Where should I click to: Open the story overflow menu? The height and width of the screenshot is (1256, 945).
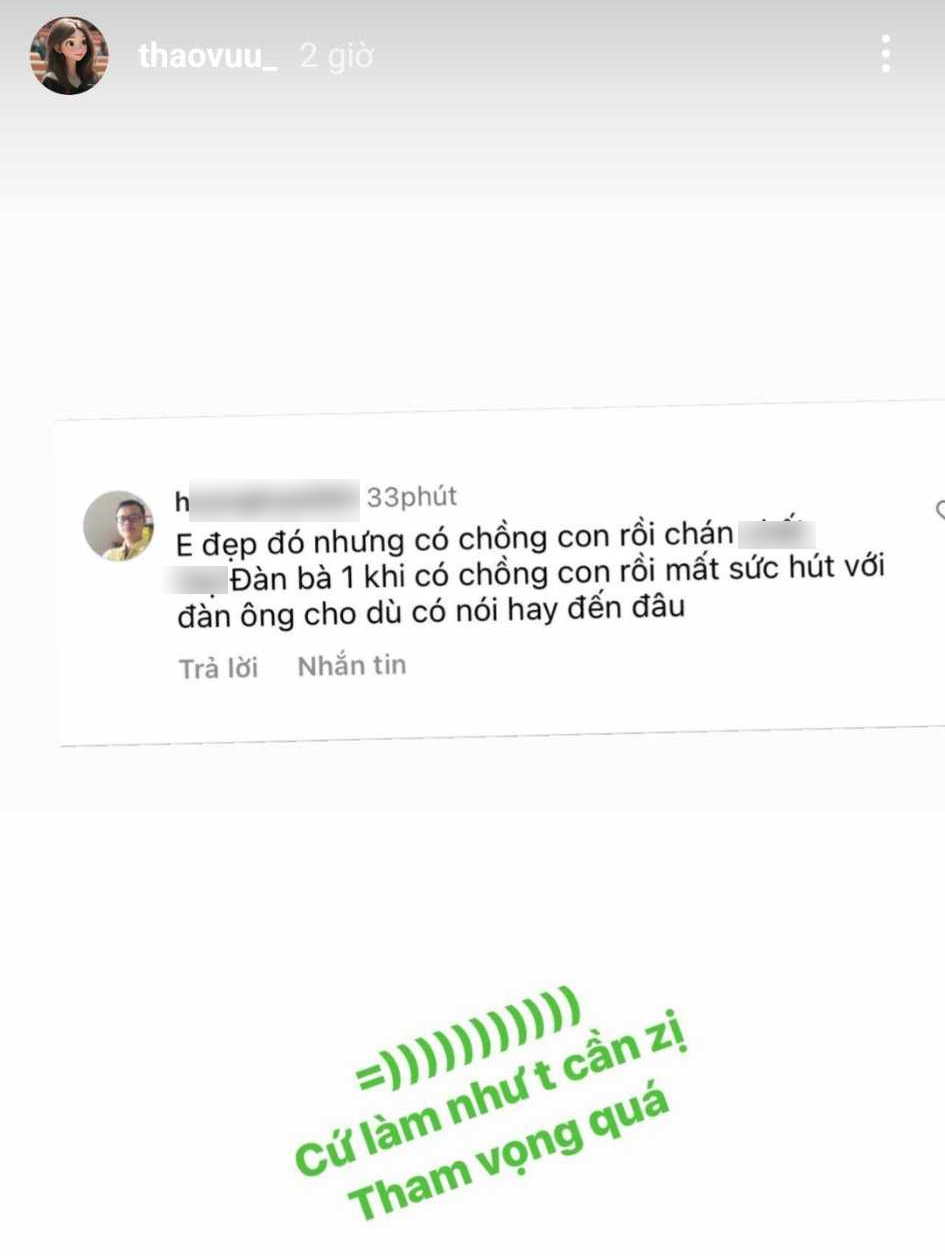(885, 54)
